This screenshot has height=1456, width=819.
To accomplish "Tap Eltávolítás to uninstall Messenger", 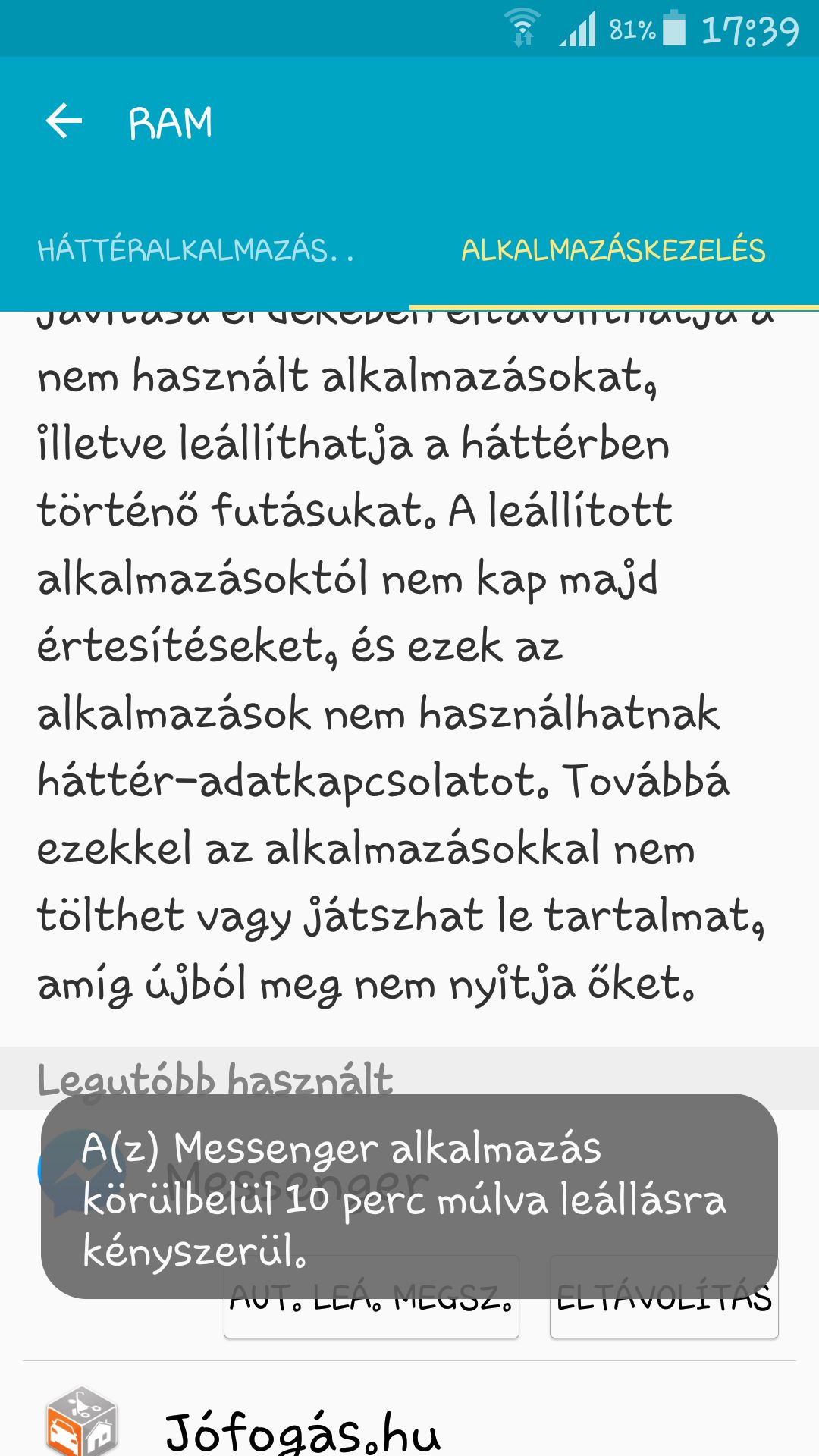I will (x=664, y=1316).
